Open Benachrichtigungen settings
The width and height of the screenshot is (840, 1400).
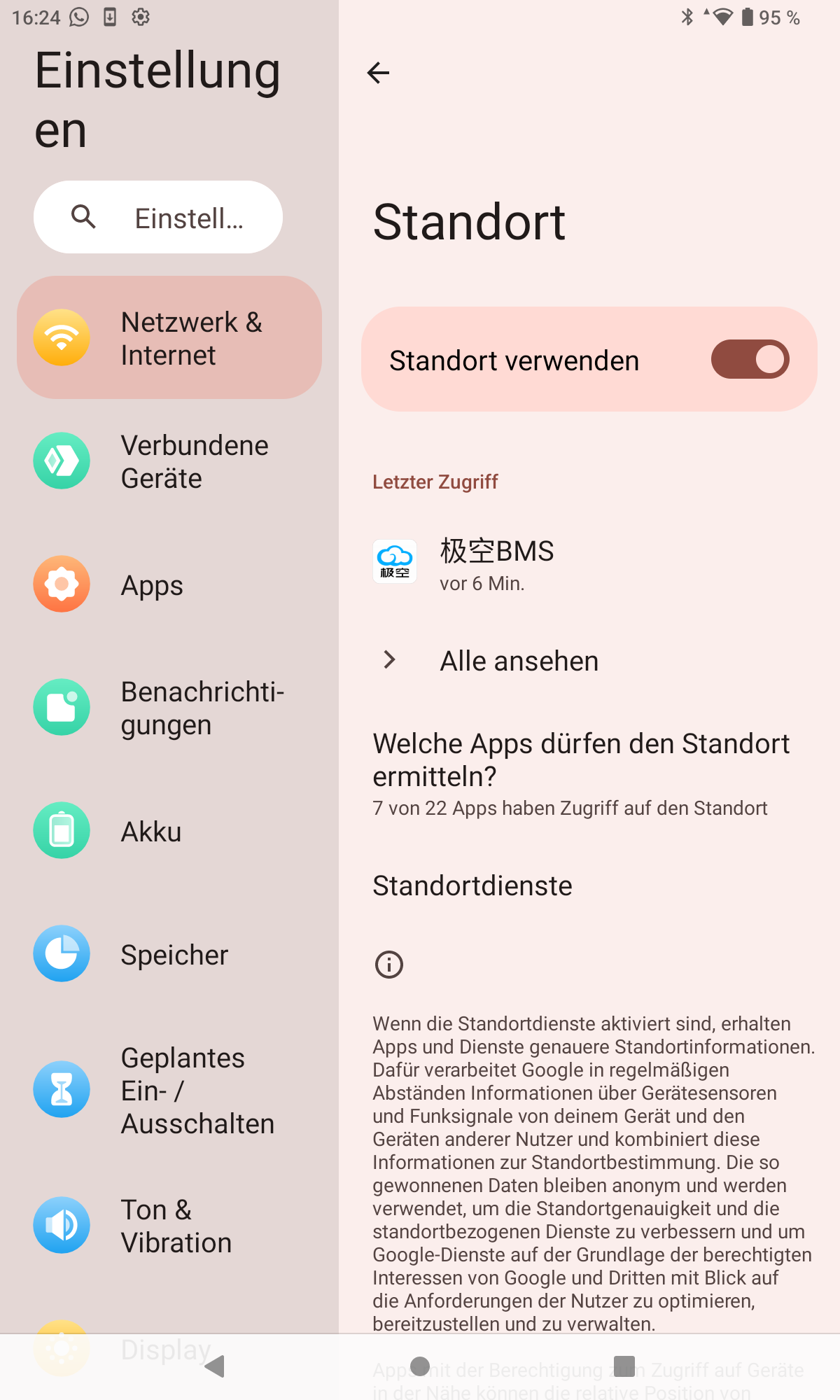[x=169, y=708]
